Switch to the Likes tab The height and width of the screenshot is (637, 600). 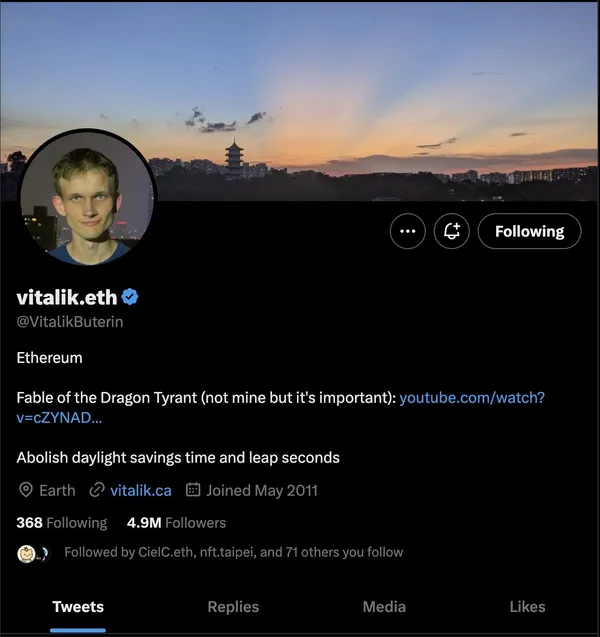pos(527,606)
